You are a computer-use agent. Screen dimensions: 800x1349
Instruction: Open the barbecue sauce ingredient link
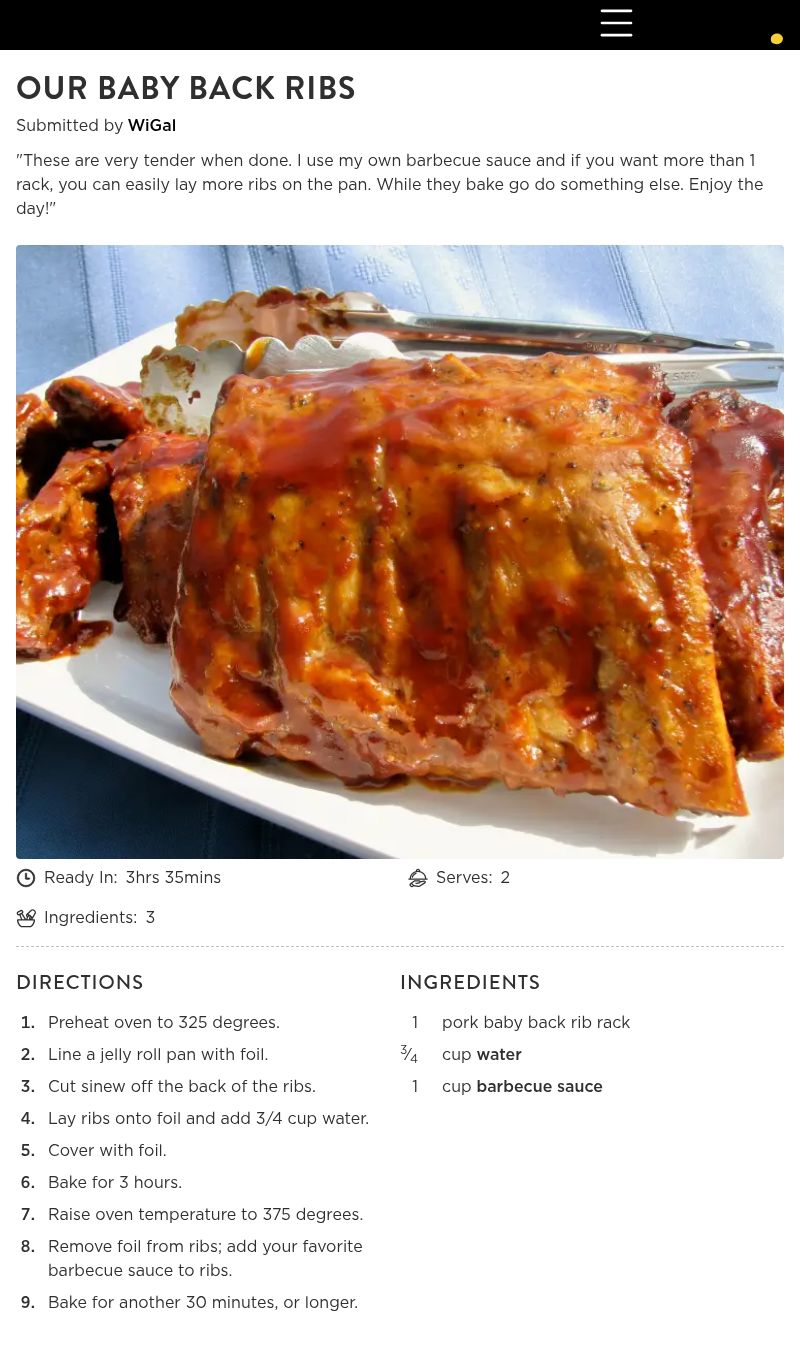point(539,1086)
